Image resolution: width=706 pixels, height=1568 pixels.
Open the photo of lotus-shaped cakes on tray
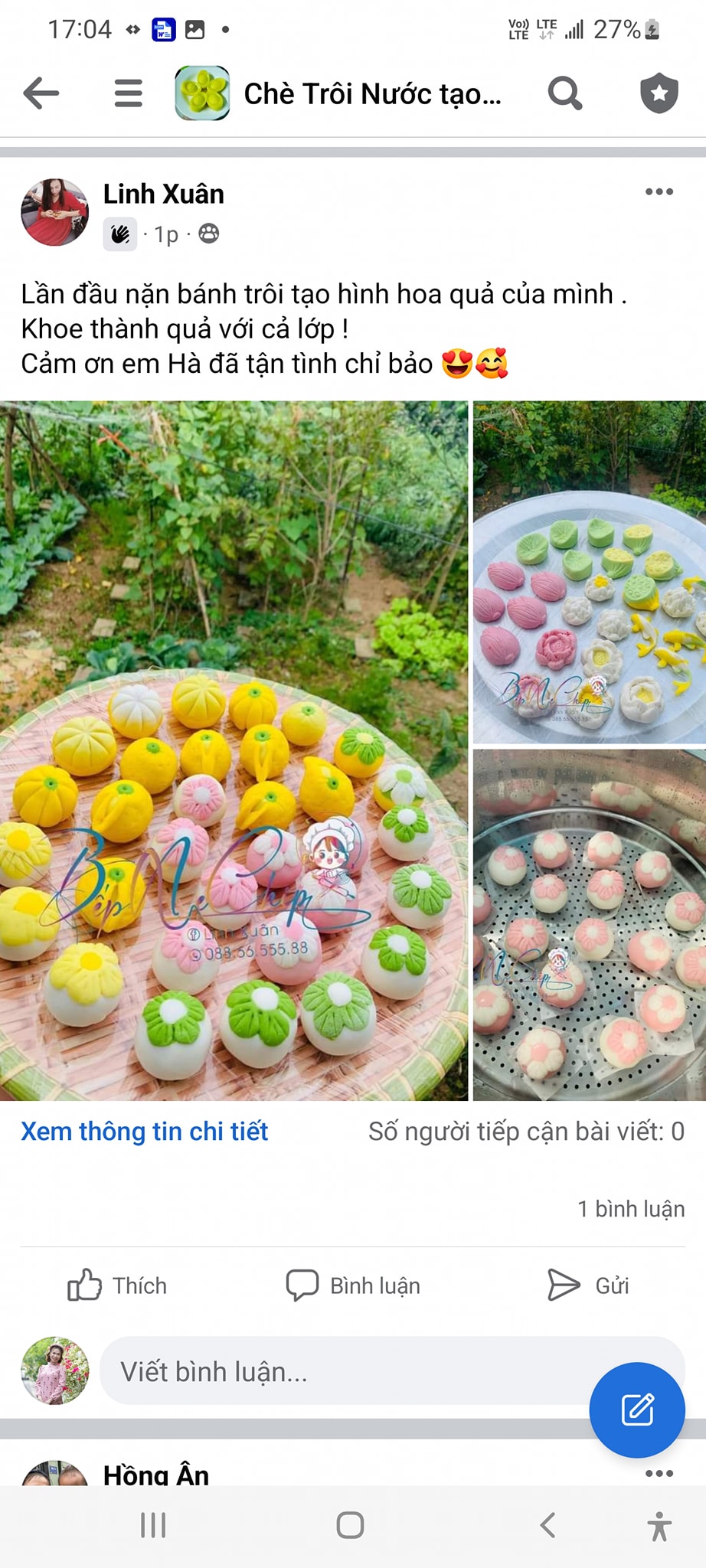pyautogui.click(x=589, y=572)
